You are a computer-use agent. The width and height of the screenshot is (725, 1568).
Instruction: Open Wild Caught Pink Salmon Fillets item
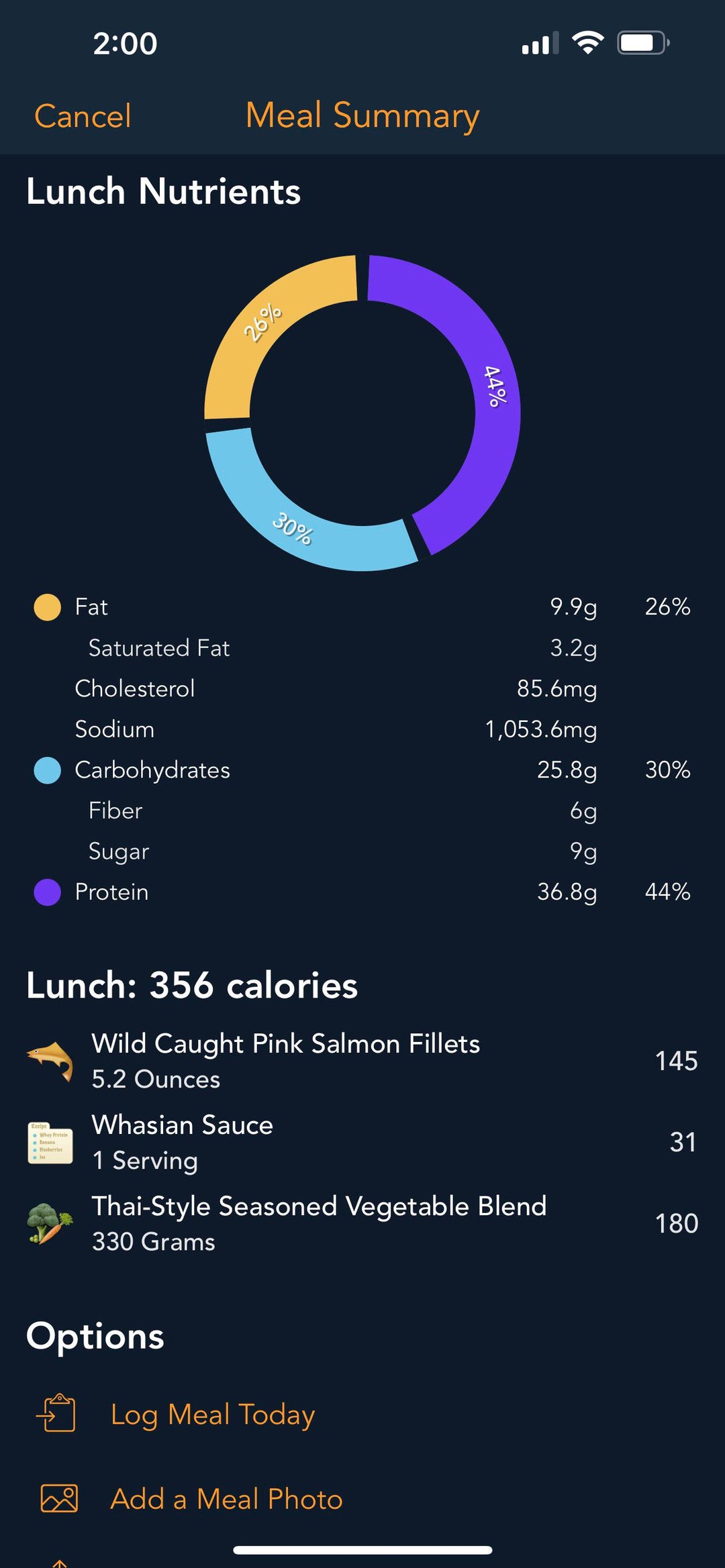coord(362,1061)
